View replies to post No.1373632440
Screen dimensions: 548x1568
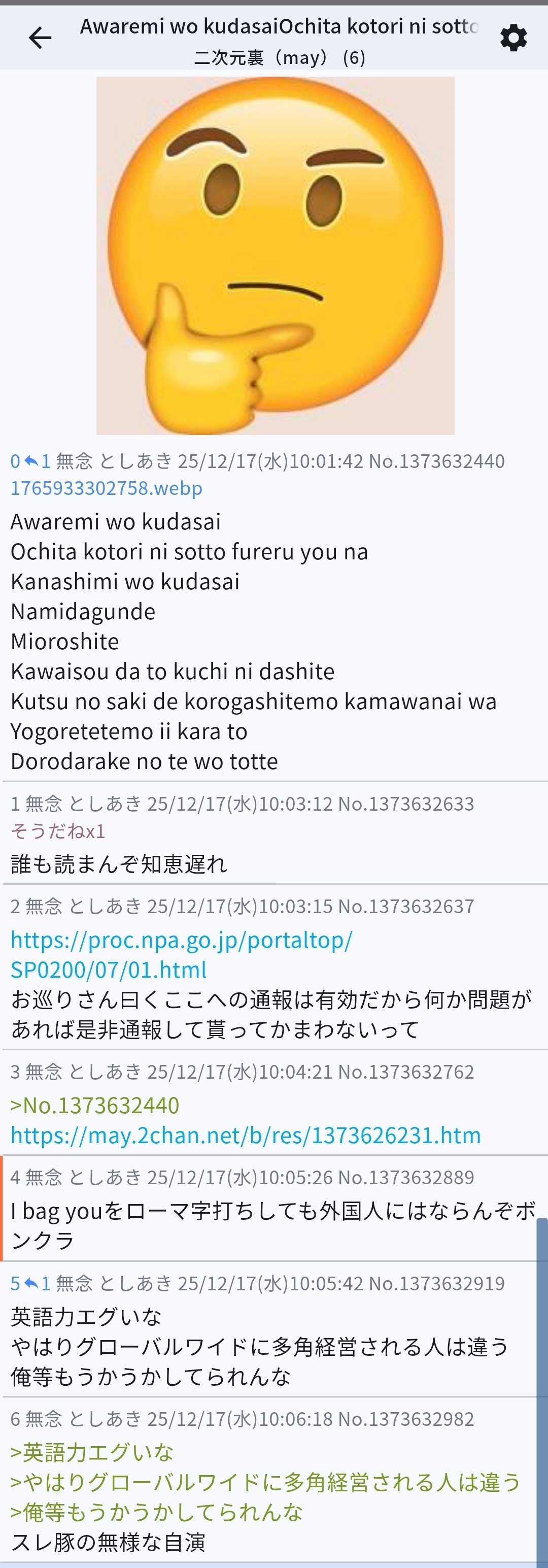37,461
